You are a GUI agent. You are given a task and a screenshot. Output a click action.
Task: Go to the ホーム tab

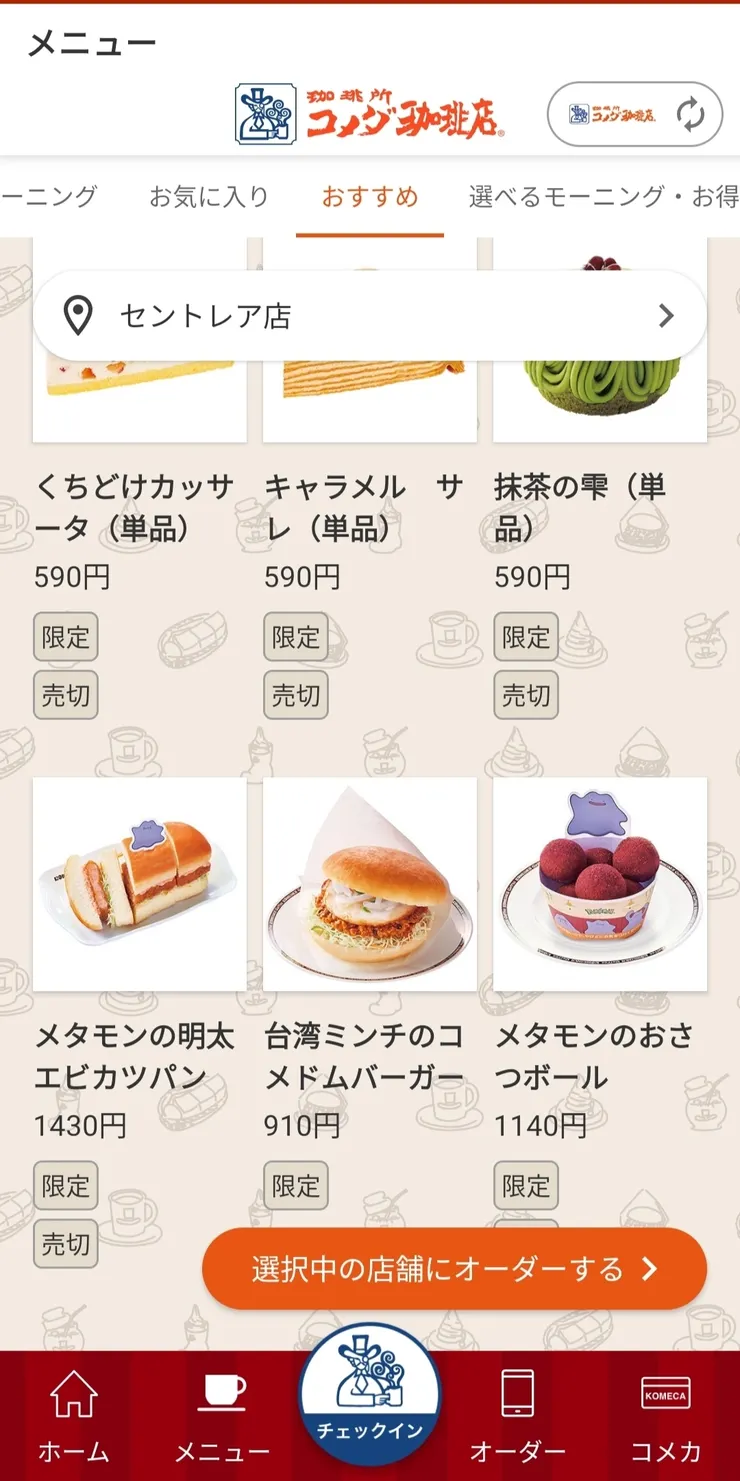pyautogui.click(x=74, y=1417)
